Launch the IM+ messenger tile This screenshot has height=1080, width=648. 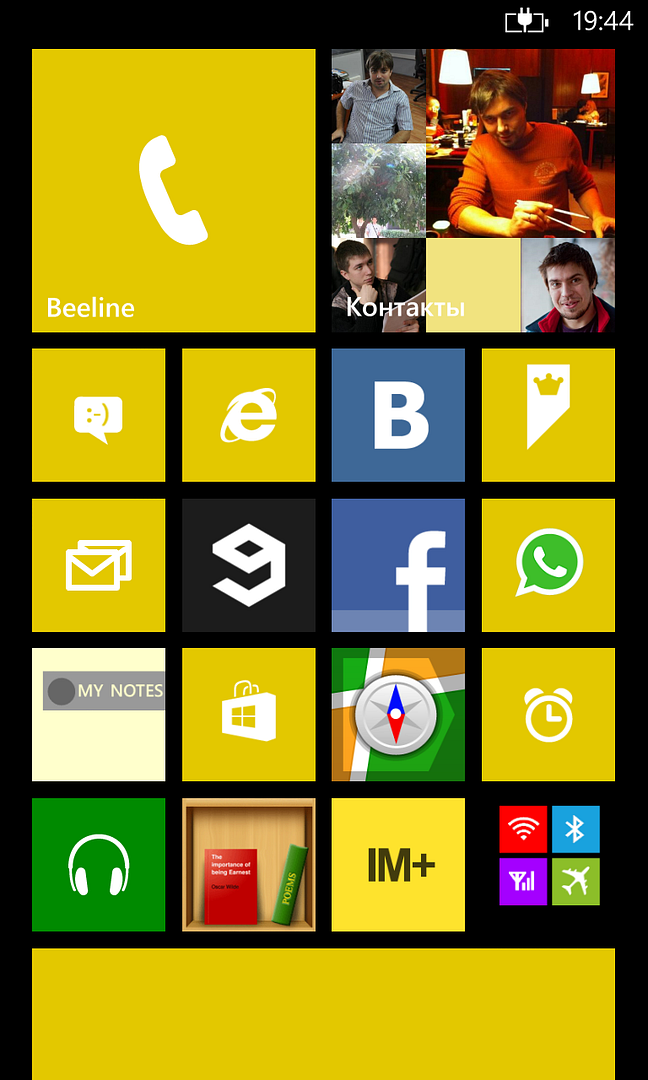point(398,864)
